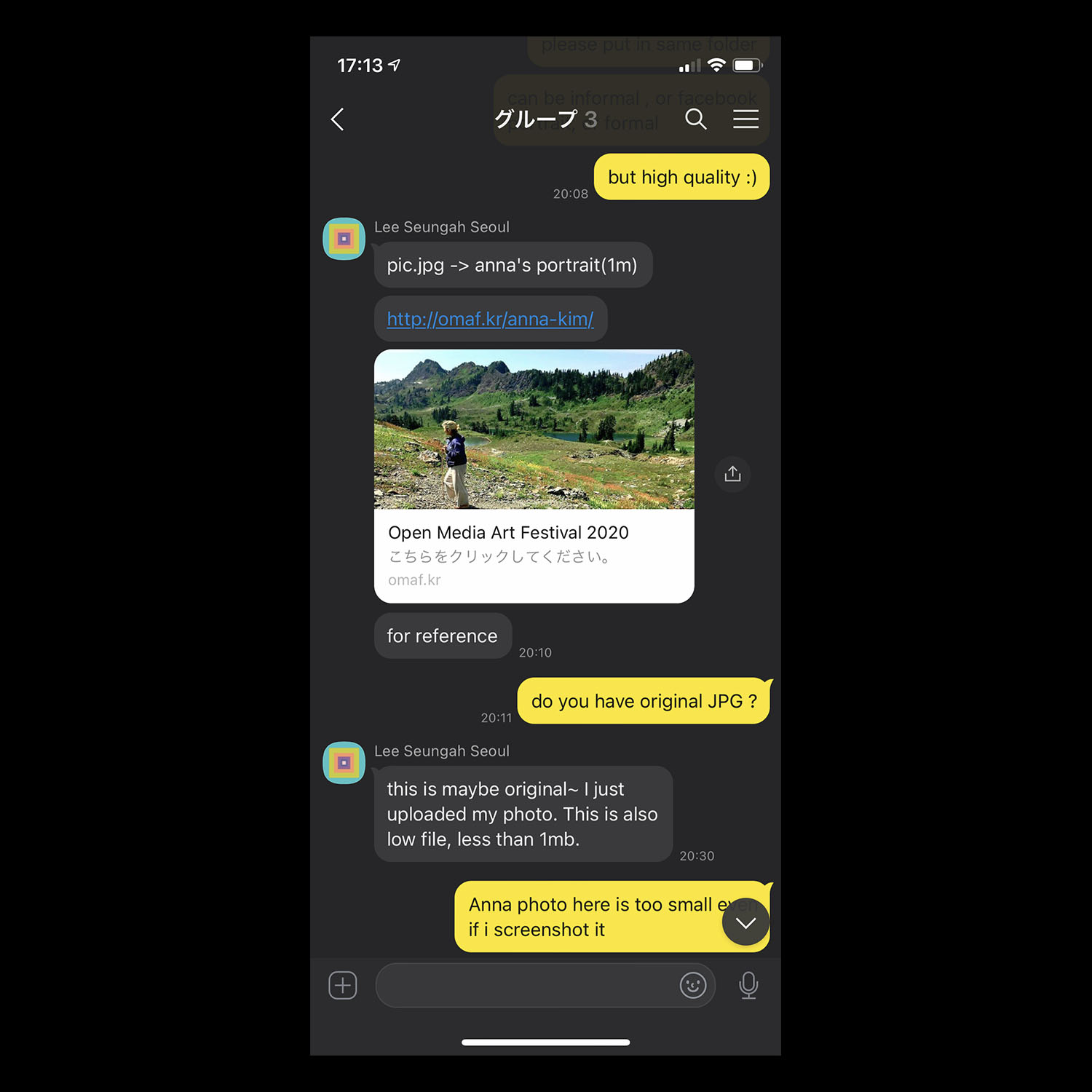1092x1092 pixels.
Task: Jump to the latest messages
Action: [x=745, y=922]
